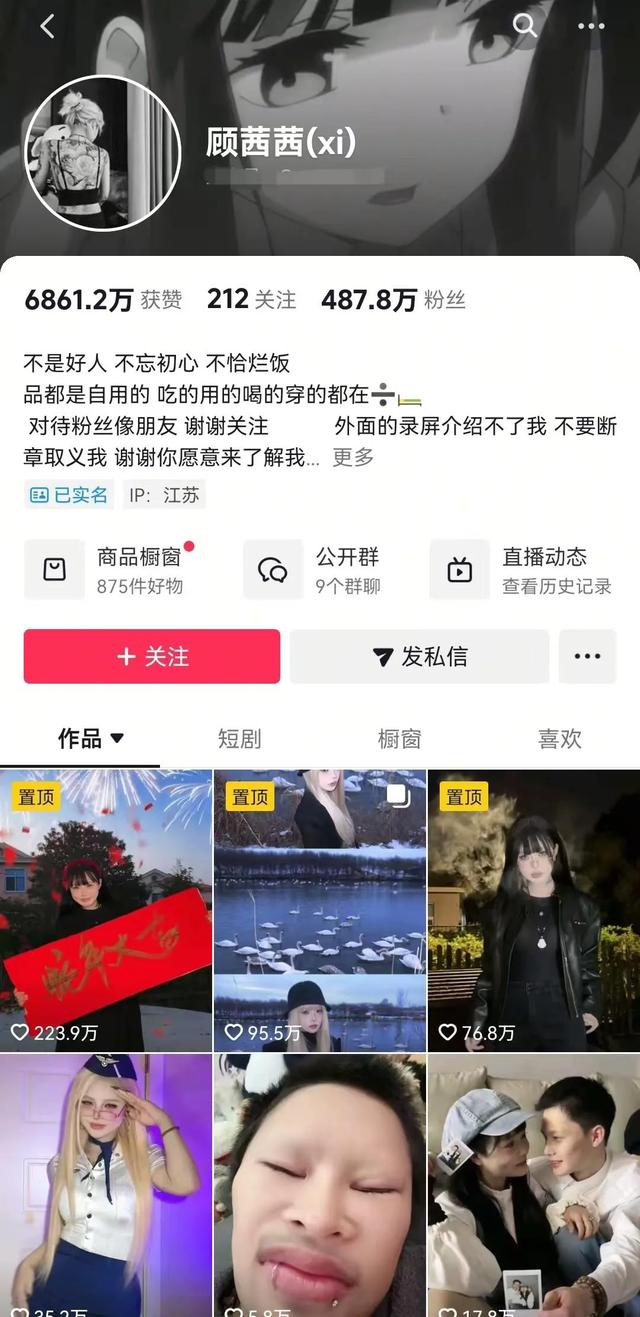Follow this user with 关注 button
Viewport: 640px width, 1317px height.
[152, 656]
